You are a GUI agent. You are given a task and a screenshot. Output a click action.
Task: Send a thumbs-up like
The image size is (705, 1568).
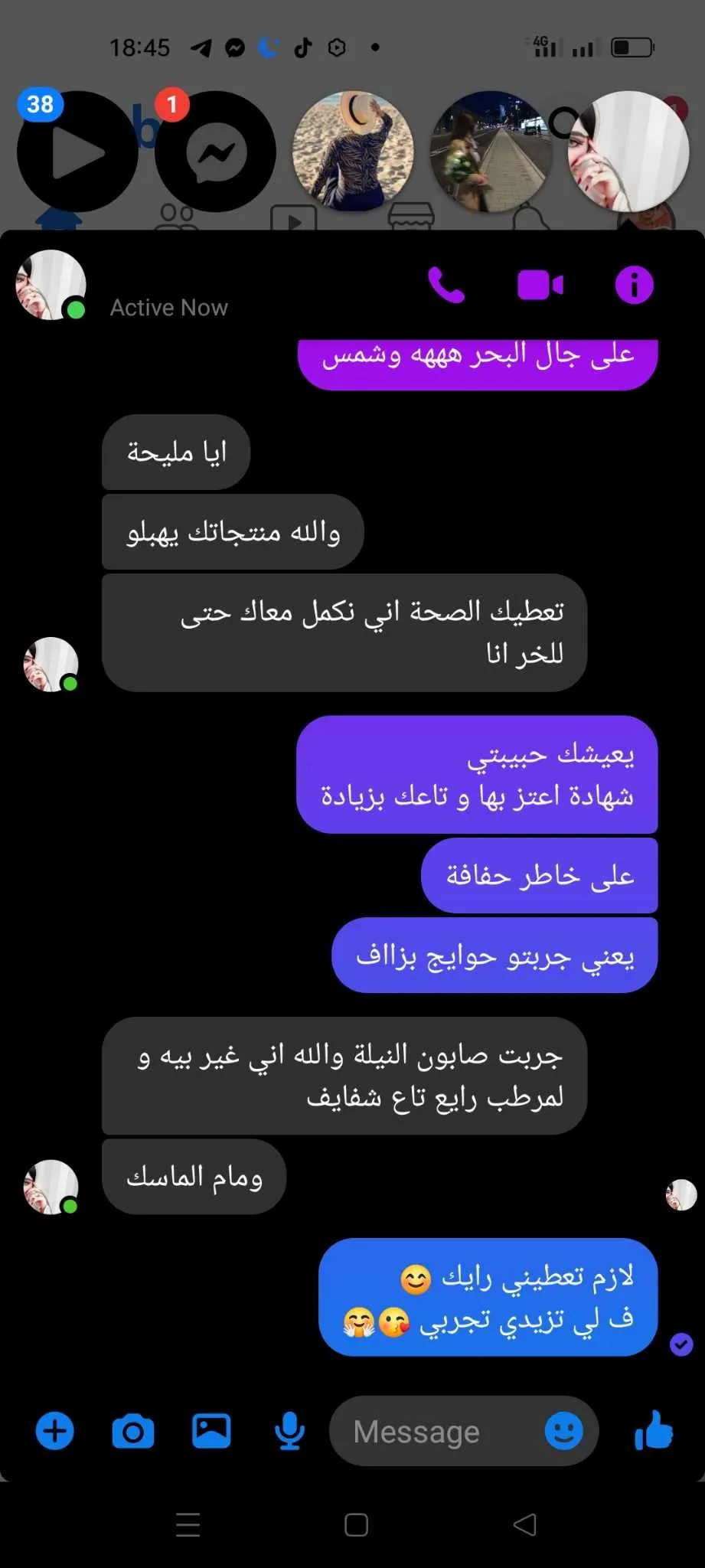click(x=654, y=1430)
